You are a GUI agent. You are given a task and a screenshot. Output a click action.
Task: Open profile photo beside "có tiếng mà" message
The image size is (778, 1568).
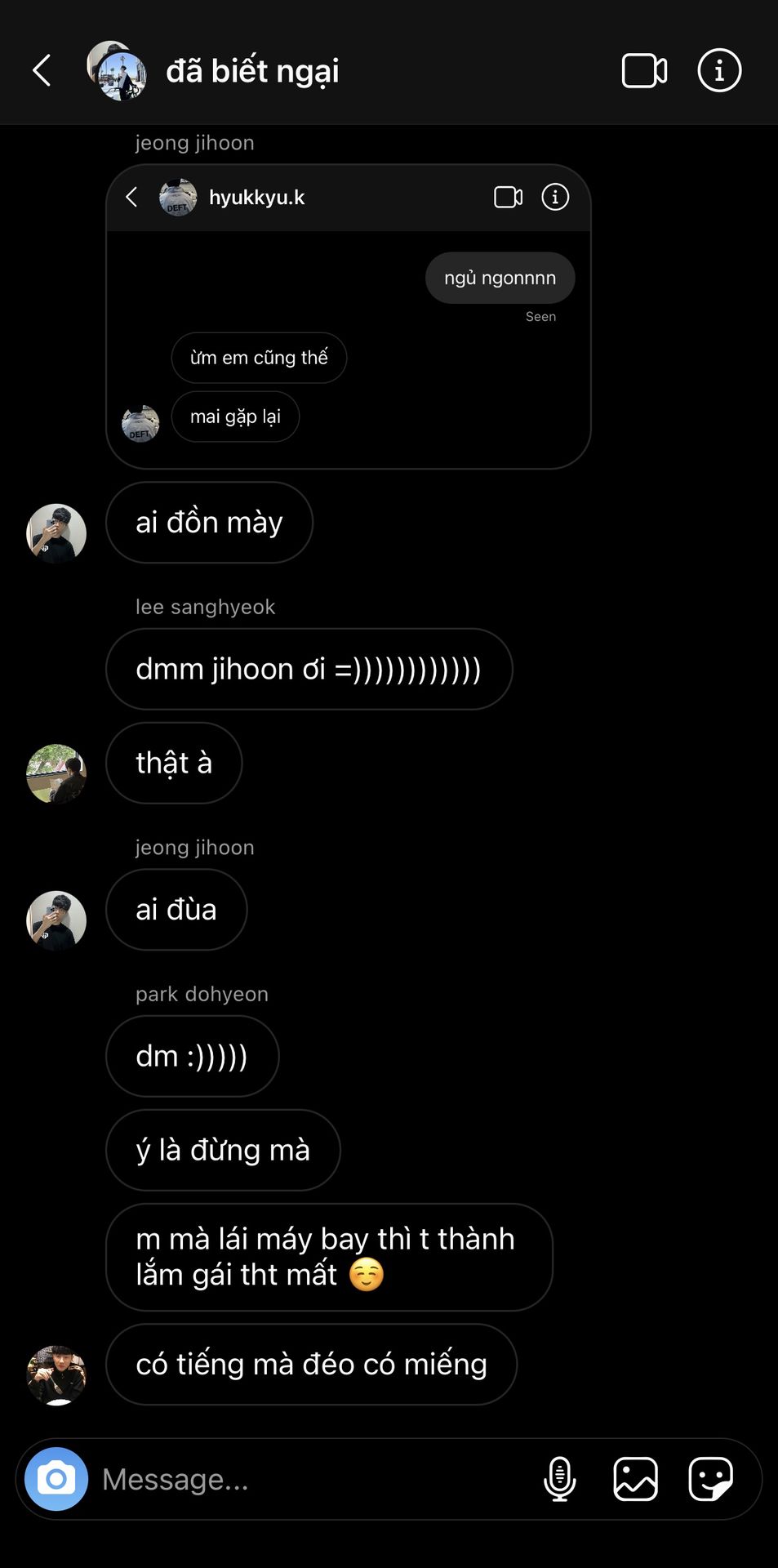pos(56,1375)
